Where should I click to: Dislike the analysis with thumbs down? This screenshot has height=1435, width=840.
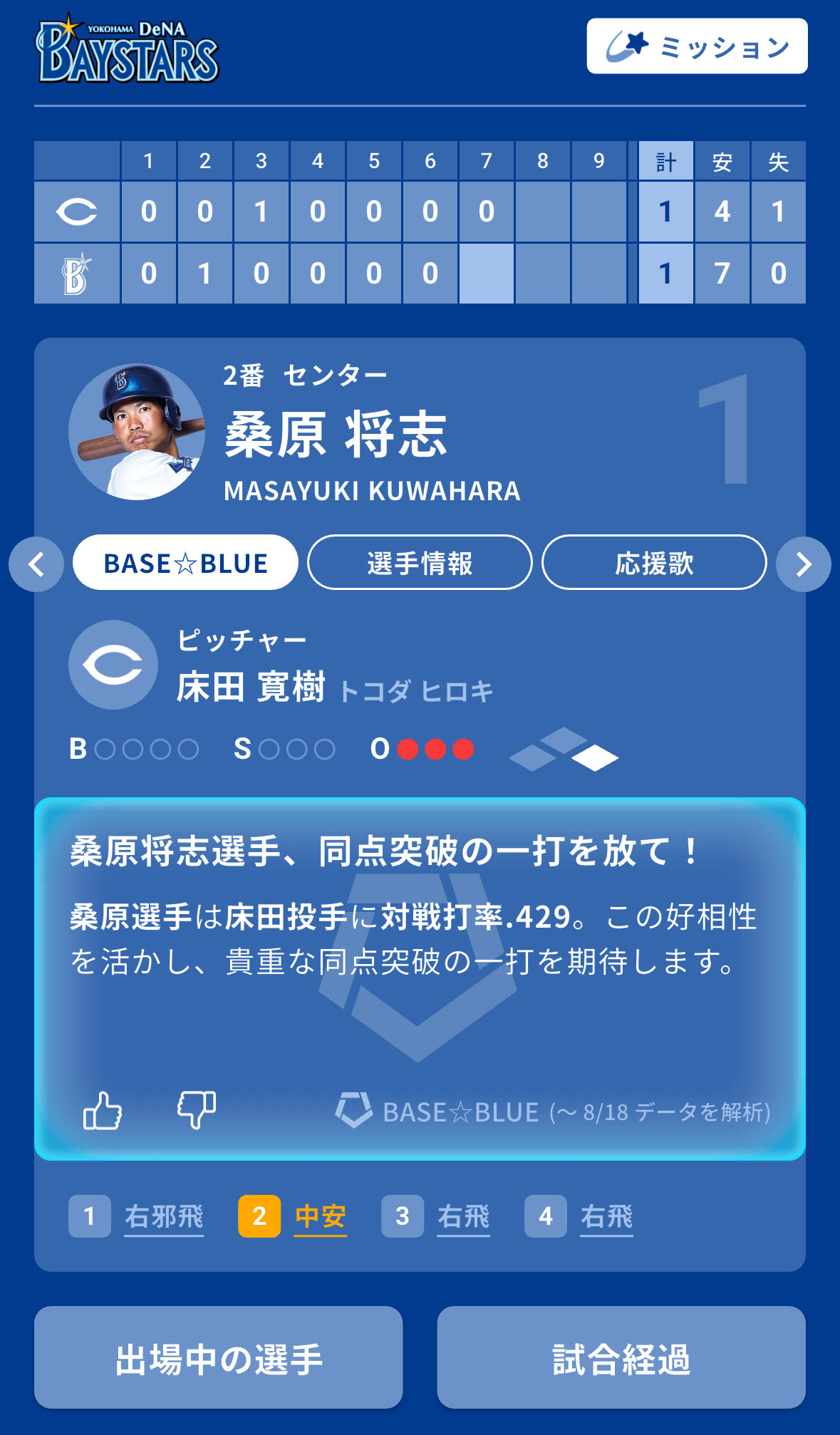tap(197, 1109)
